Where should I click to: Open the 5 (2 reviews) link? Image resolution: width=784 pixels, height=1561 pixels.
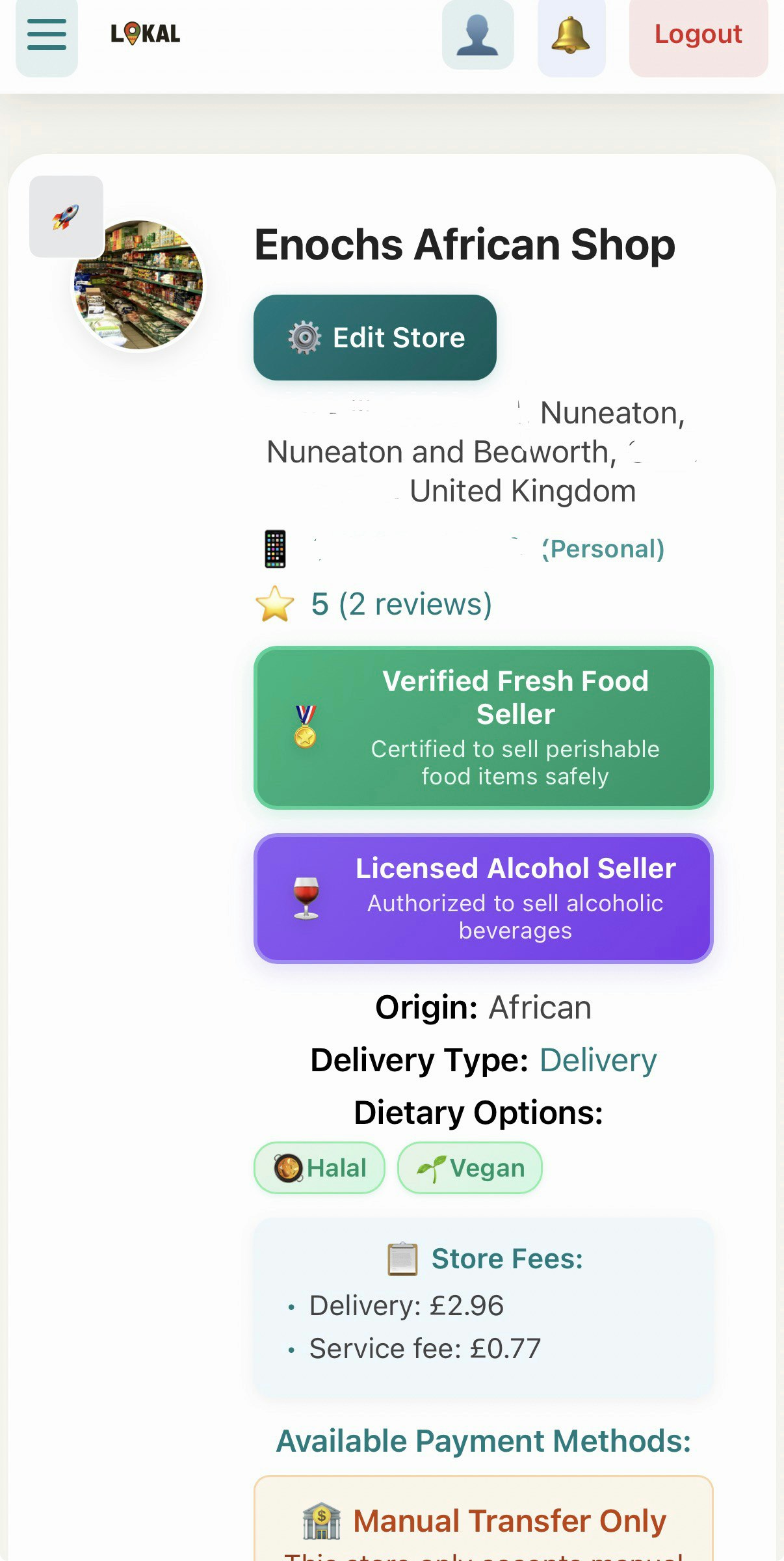[400, 604]
